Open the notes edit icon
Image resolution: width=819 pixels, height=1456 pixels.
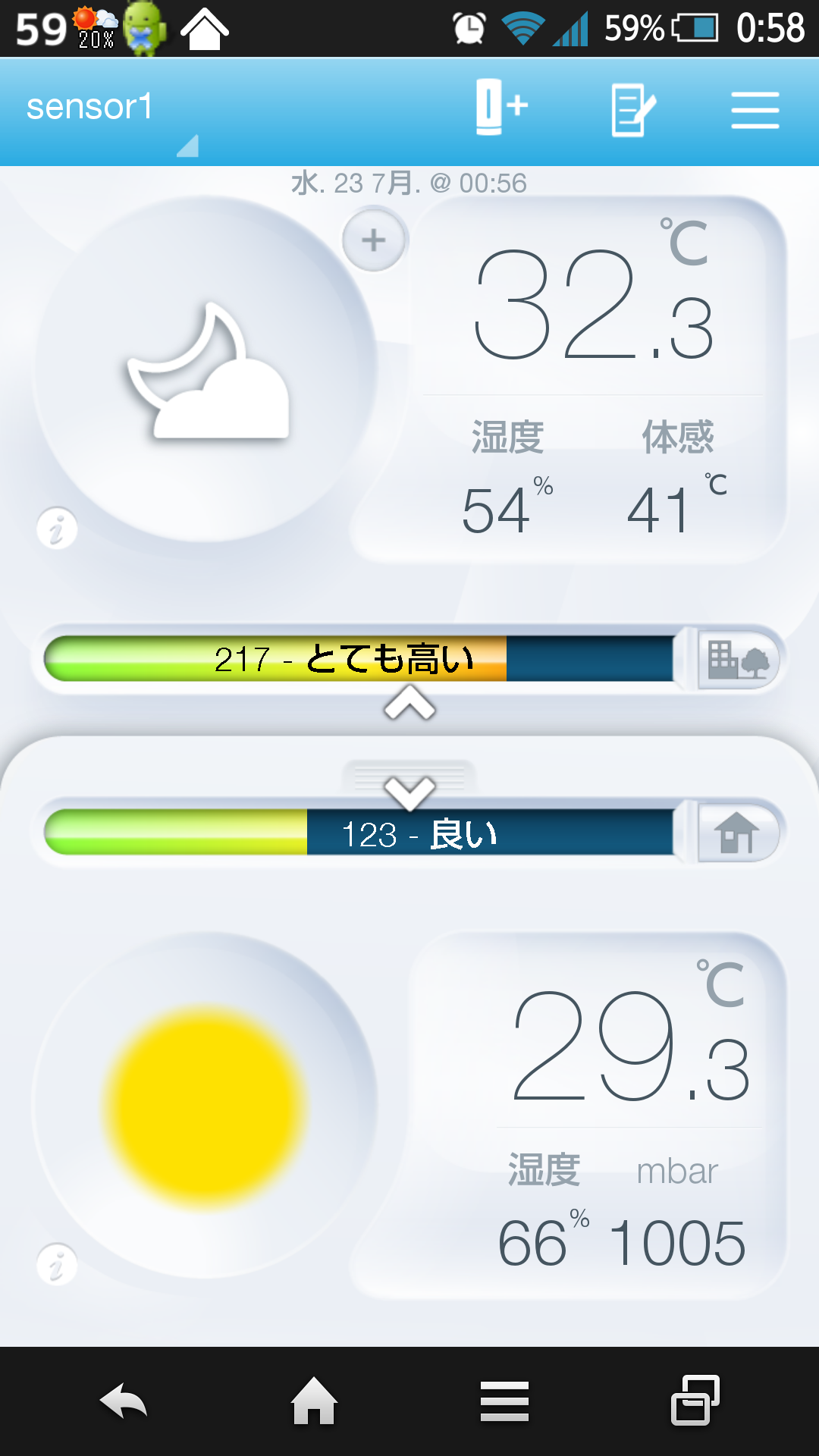click(x=633, y=110)
